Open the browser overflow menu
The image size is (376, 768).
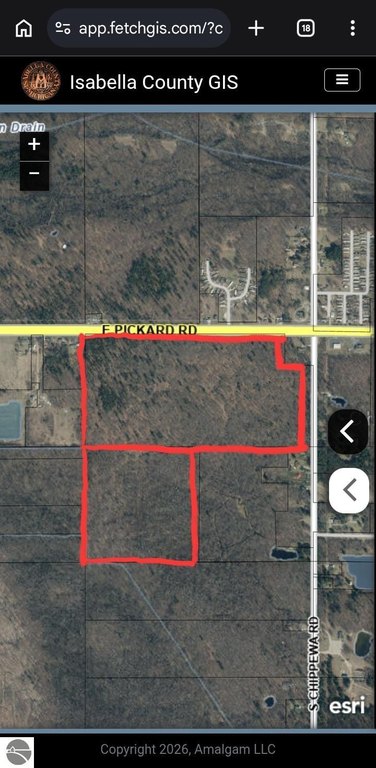coord(352,28)
